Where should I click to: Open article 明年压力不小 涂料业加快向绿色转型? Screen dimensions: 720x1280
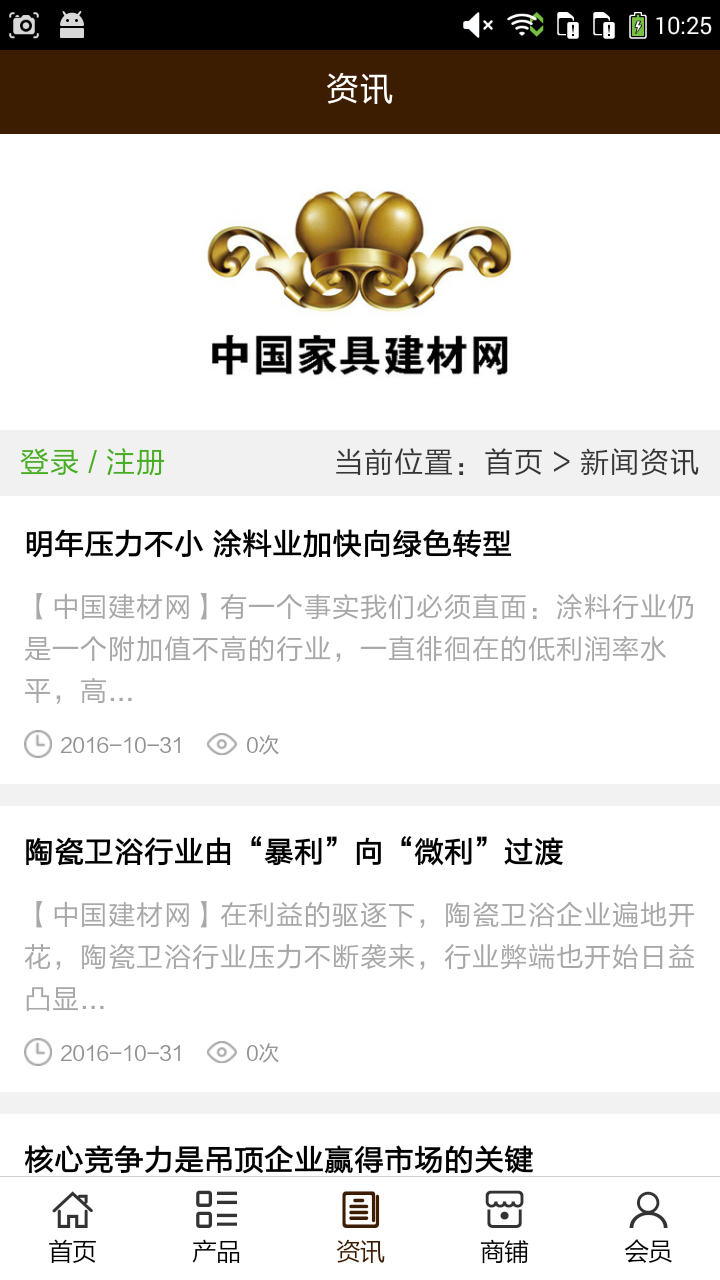pyautogui.click(x=268, y=544)
